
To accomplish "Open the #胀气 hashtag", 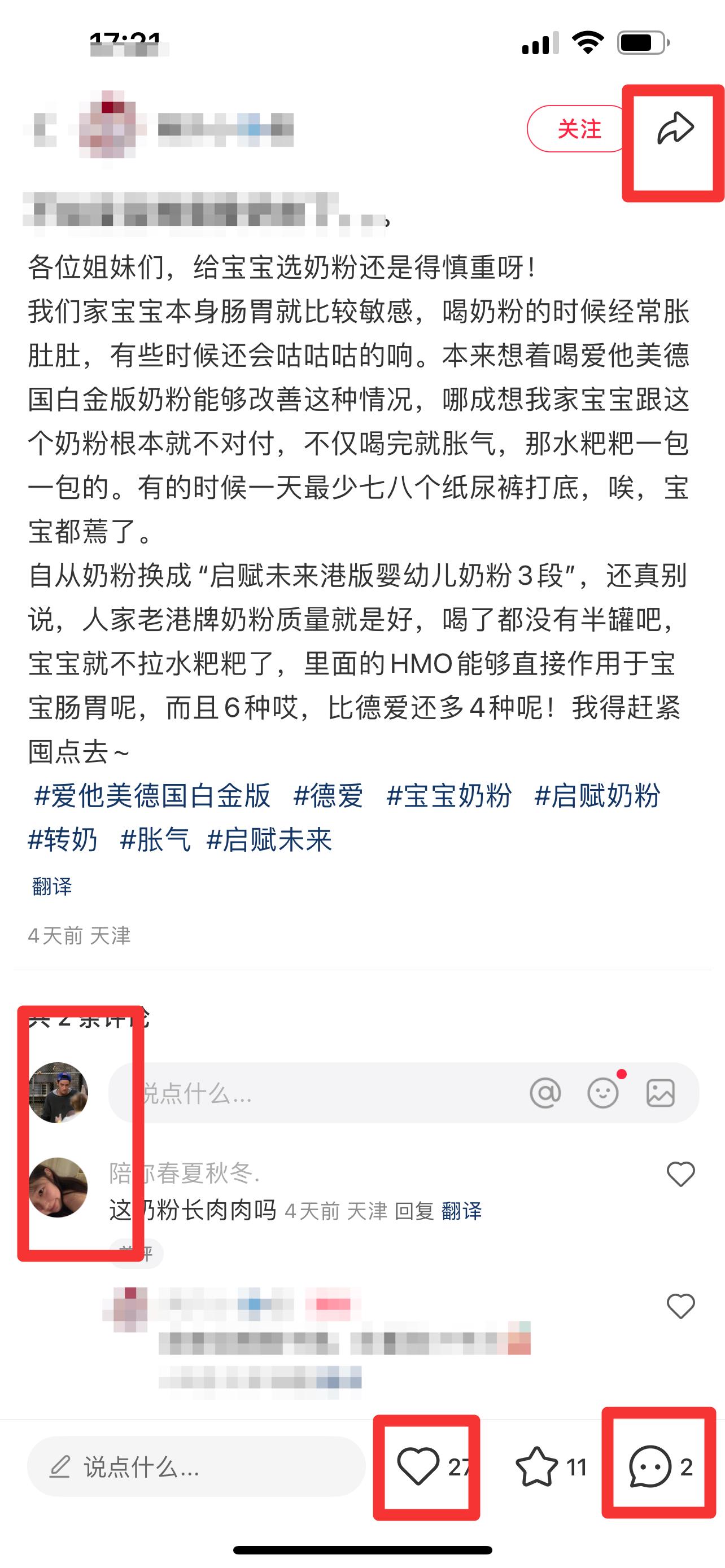I will pyautogui.click(x=155, y=840).
